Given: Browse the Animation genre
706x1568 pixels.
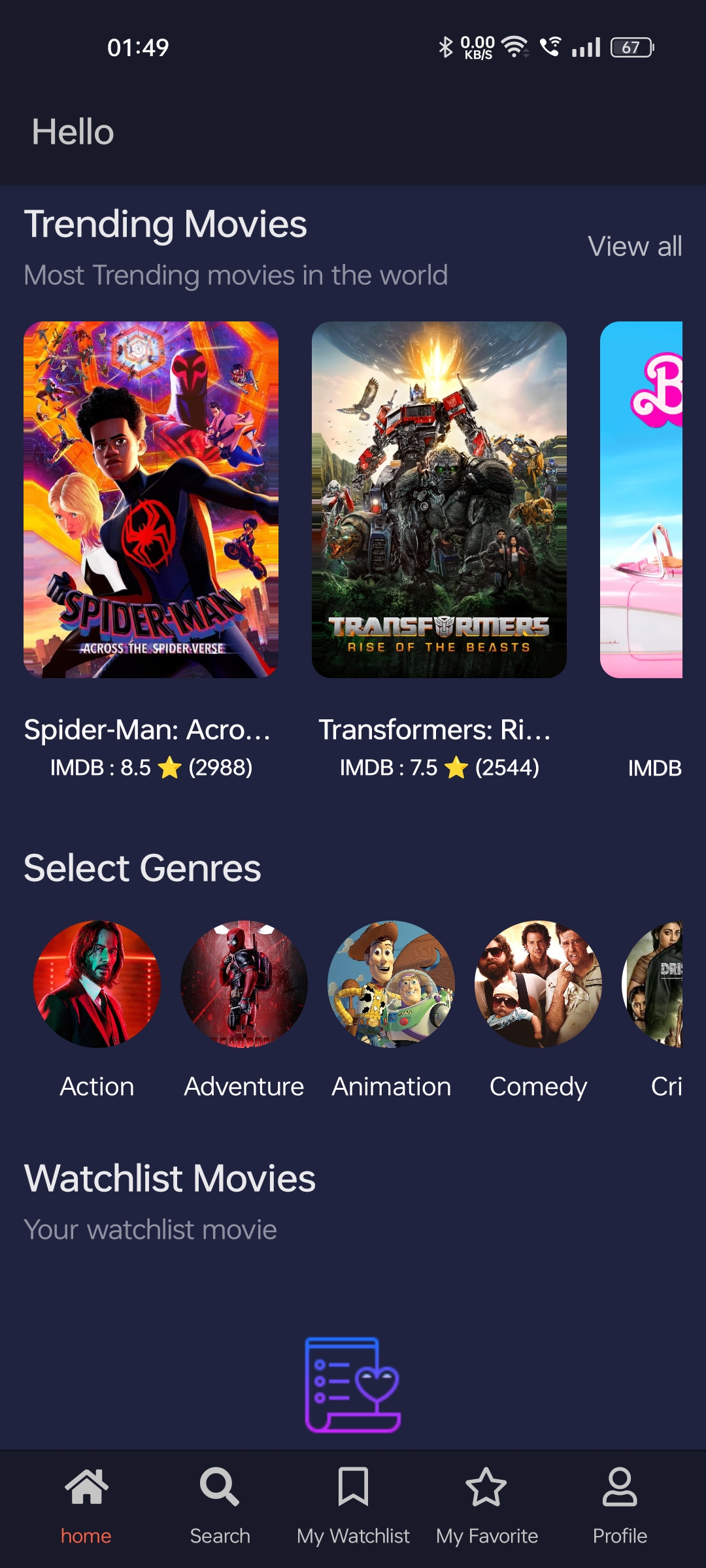Looking at the screenshot, I should 391,984.
